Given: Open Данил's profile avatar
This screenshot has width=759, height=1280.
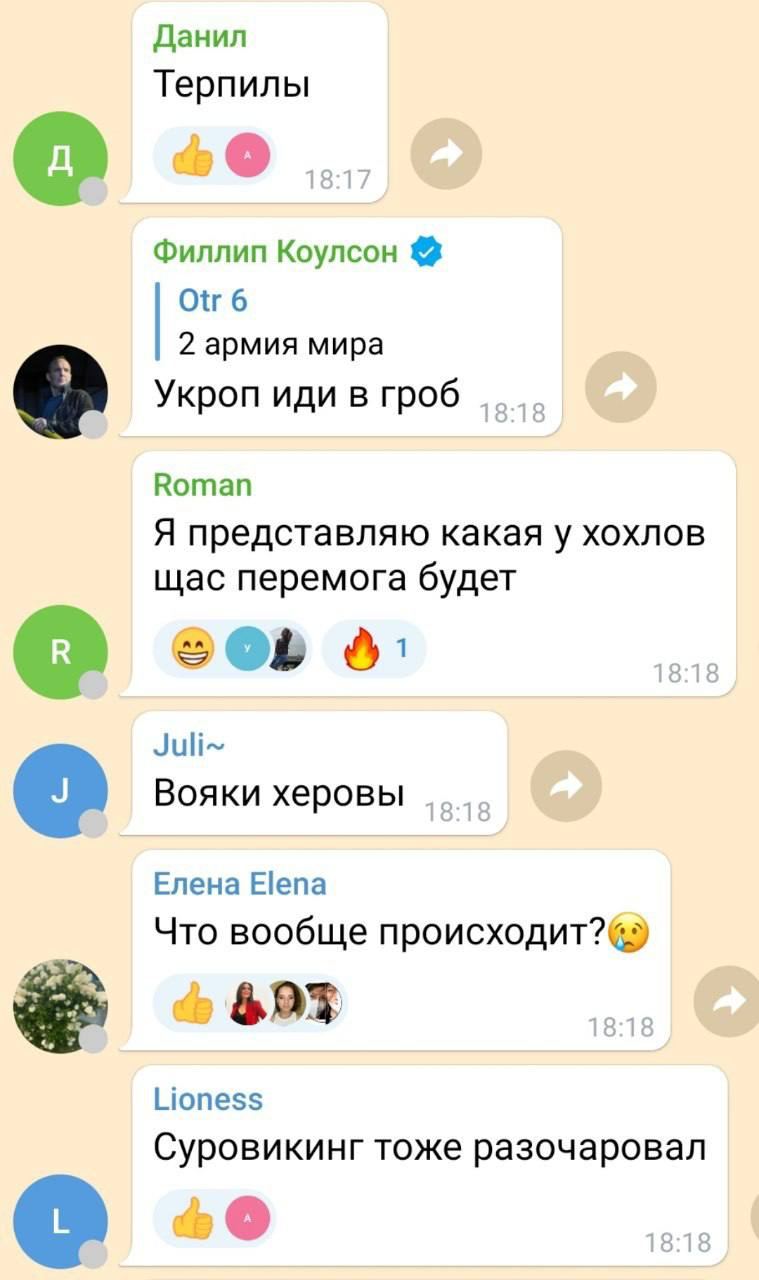Looking at the screenshot, I should 59,158.
